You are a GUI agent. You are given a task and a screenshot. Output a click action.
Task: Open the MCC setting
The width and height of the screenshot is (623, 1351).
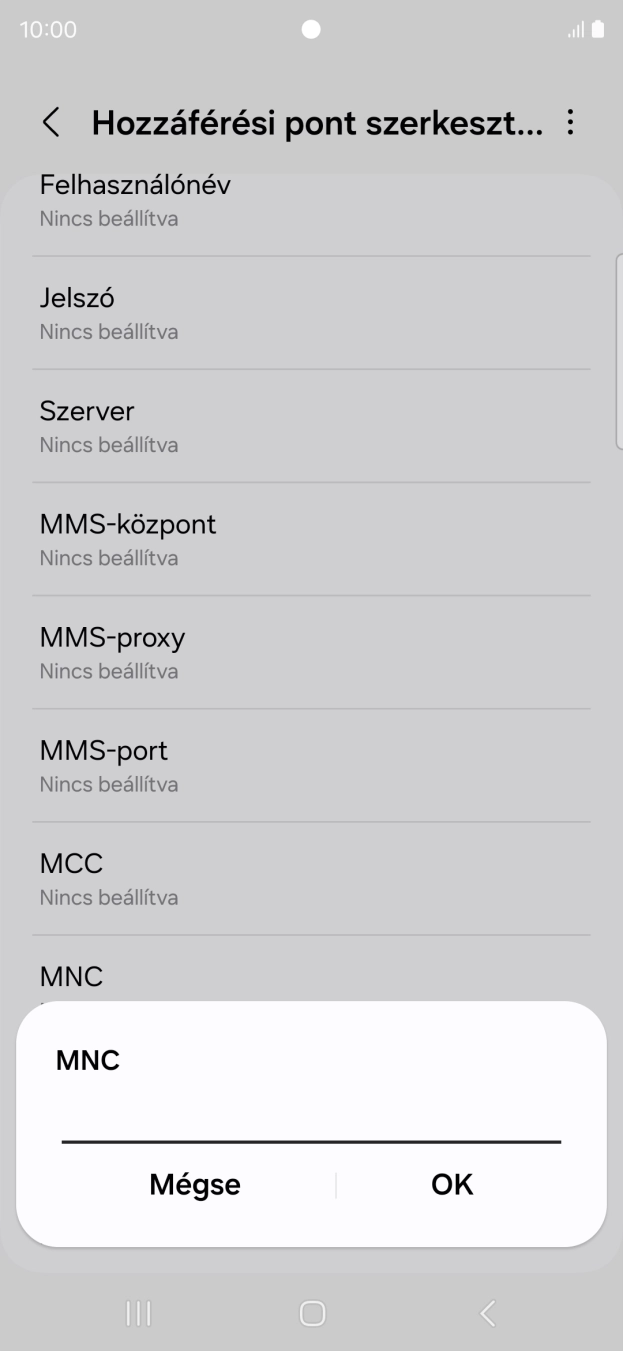[311, 878]
